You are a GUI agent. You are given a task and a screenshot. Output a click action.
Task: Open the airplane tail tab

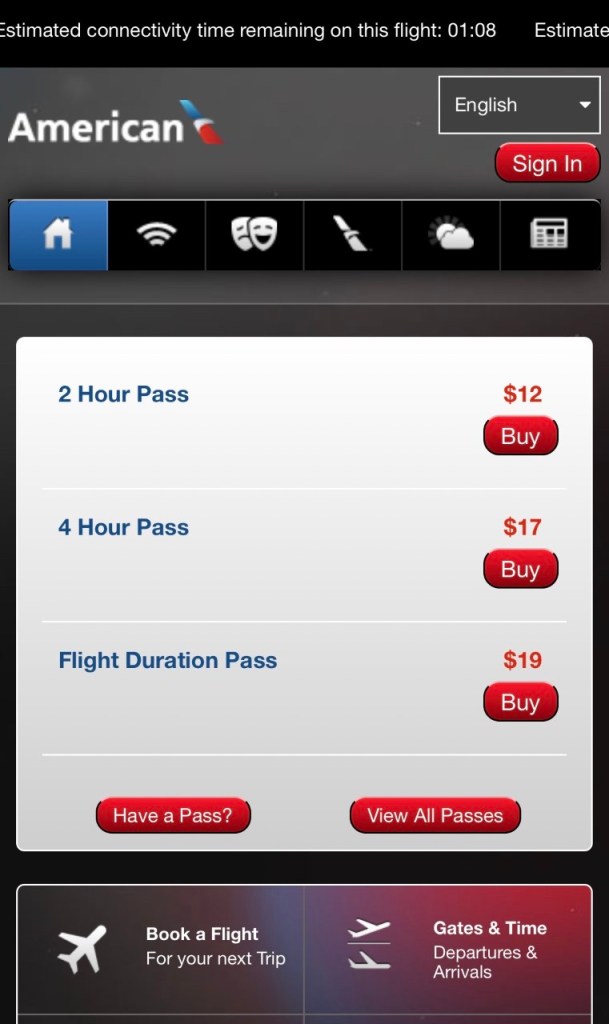pyautogui.click(x=352, y=236)
